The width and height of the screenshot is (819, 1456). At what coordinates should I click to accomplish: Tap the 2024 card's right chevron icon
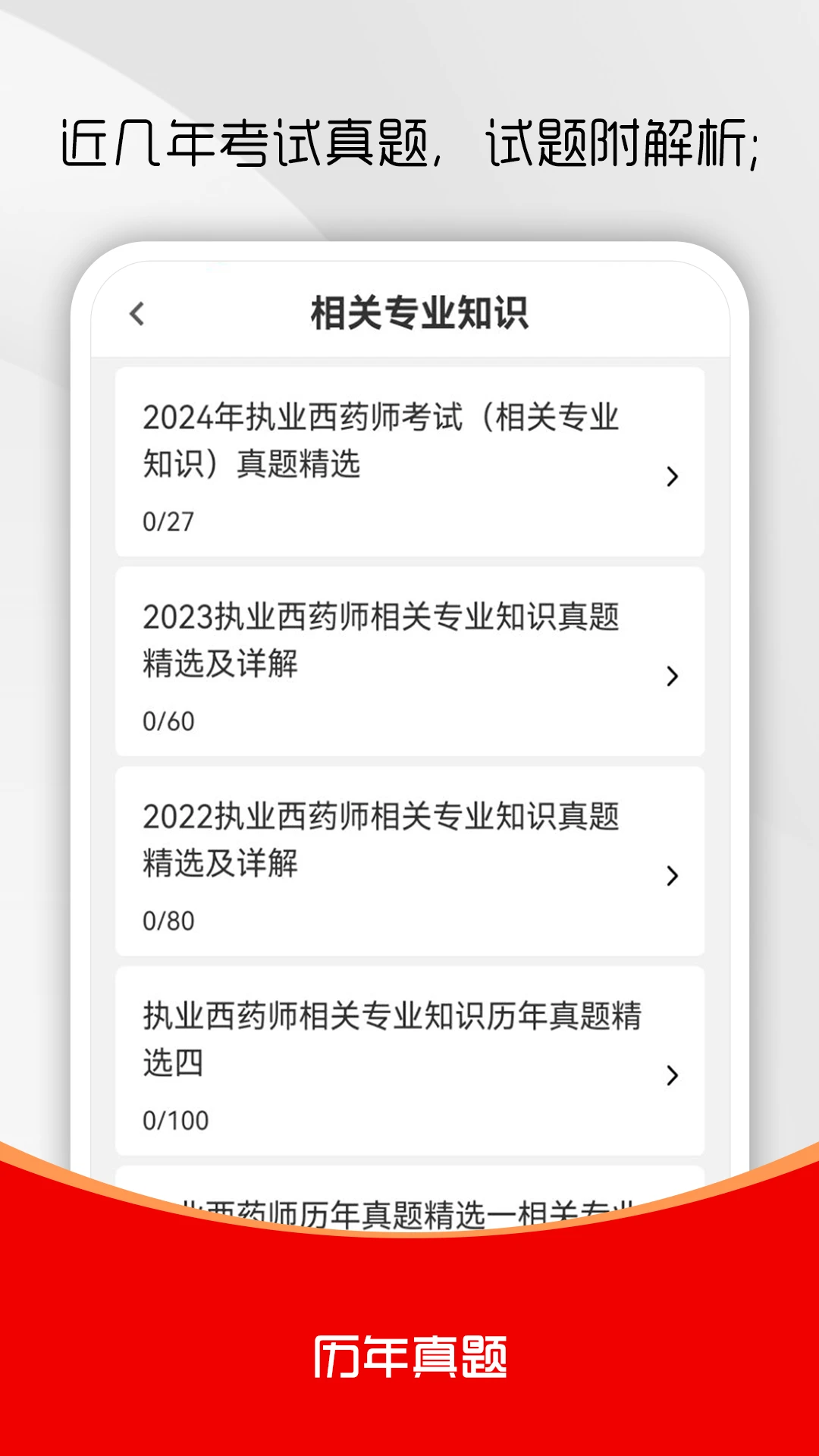click(x=672, y=478)
